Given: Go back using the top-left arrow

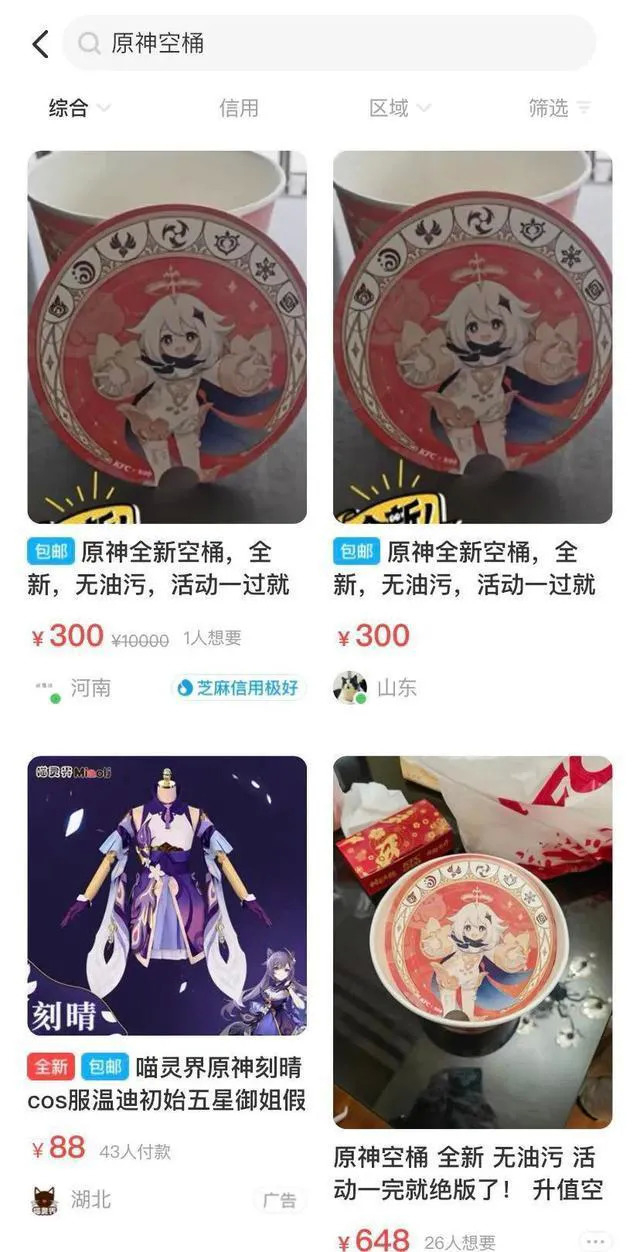Looking at the screenshot, I should click(40, 44).
